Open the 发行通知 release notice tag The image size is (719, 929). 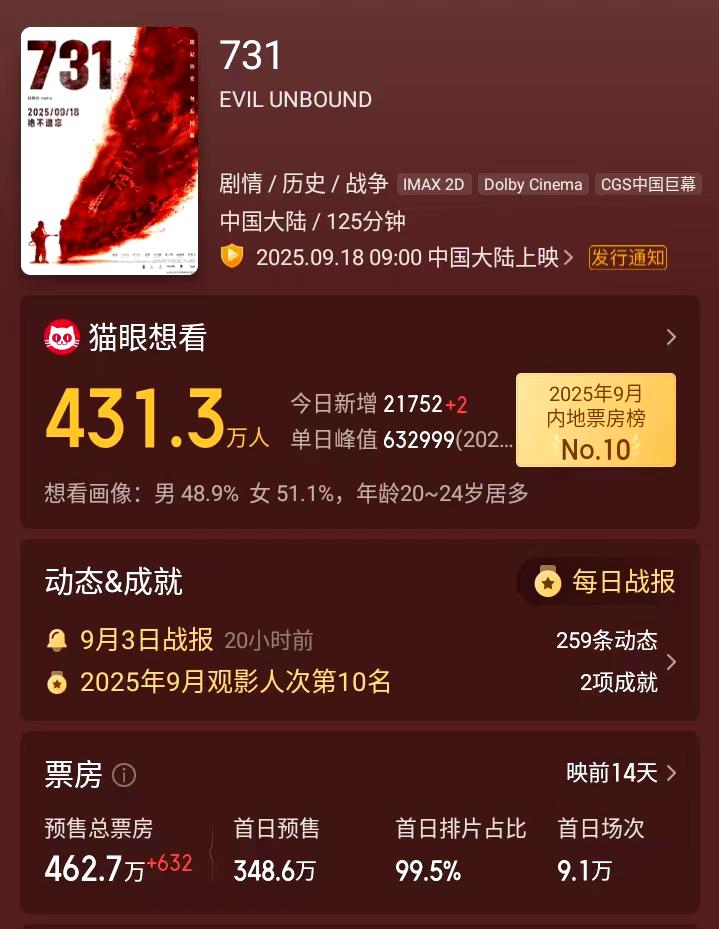(x=628, y=257)
